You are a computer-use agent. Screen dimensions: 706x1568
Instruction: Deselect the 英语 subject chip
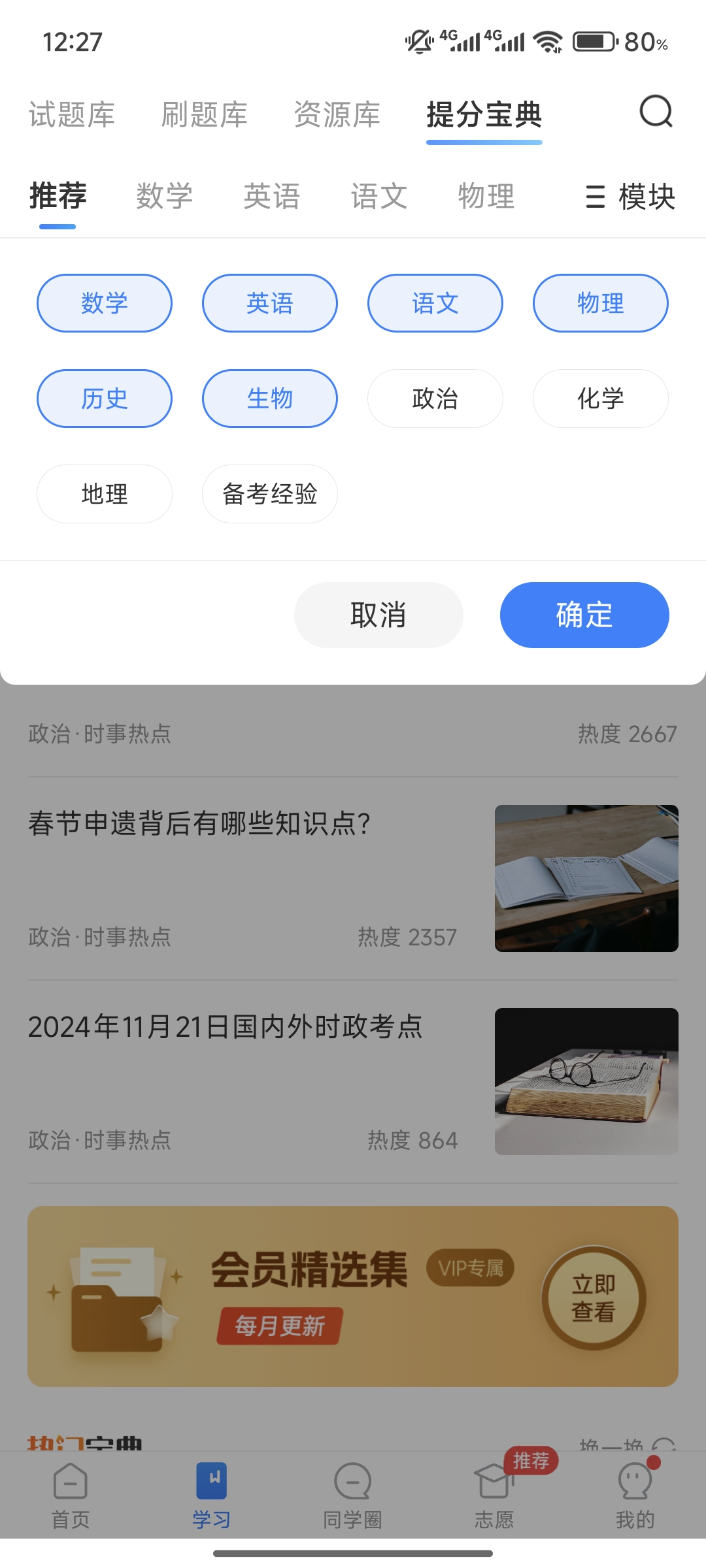click(270, 303)
